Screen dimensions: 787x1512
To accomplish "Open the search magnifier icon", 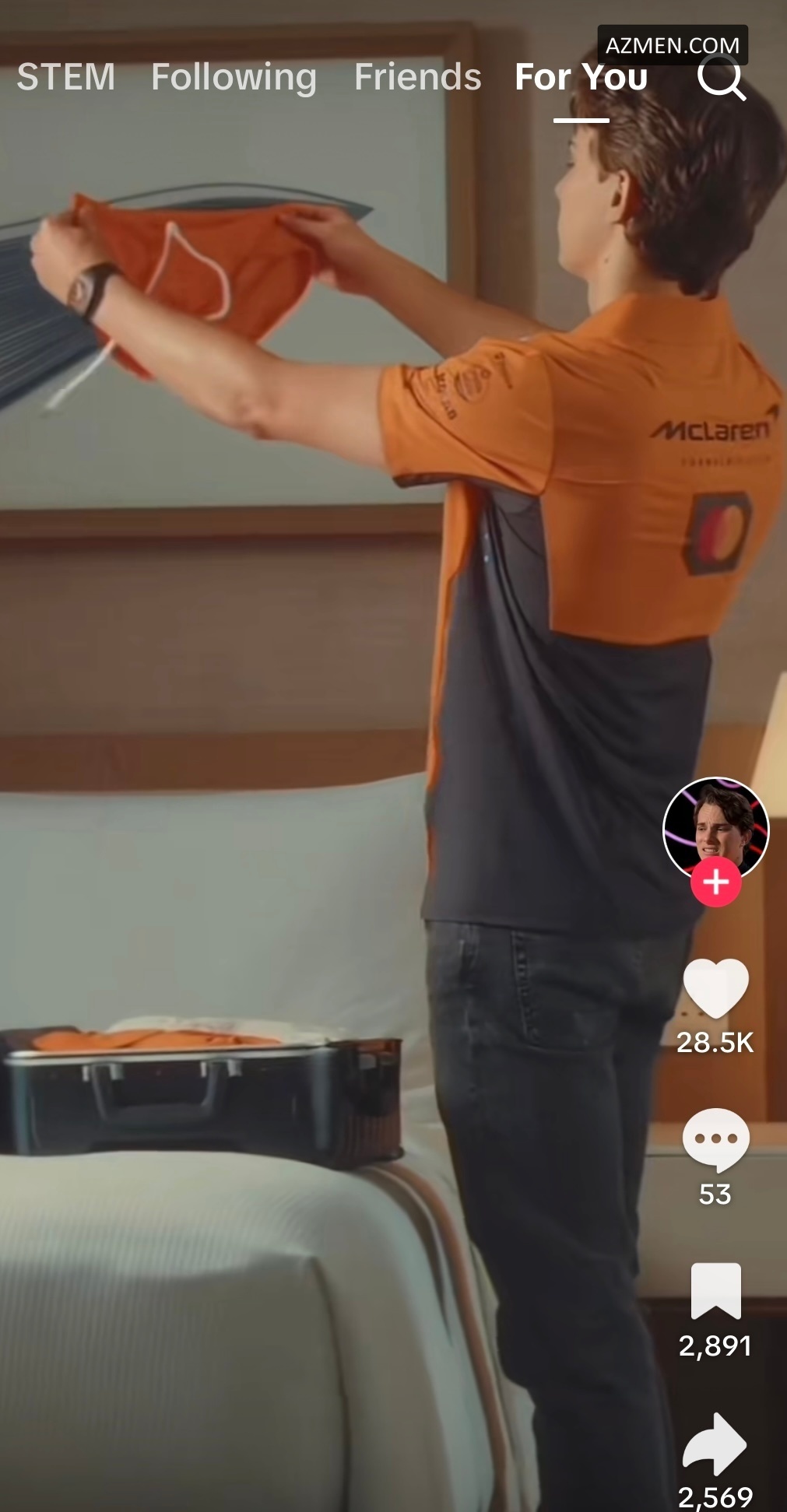I will [x=721, y=78].
